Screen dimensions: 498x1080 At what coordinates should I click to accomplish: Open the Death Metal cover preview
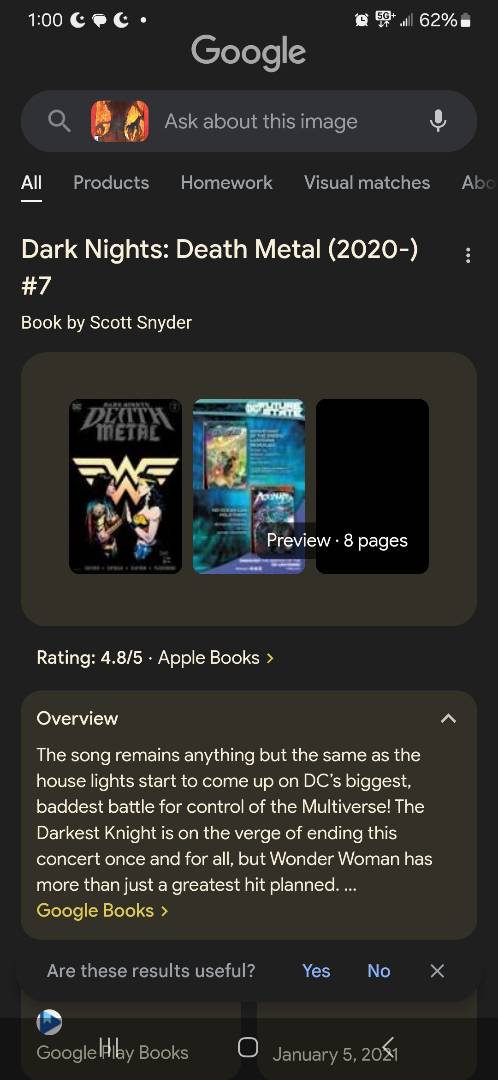[126, 486]
